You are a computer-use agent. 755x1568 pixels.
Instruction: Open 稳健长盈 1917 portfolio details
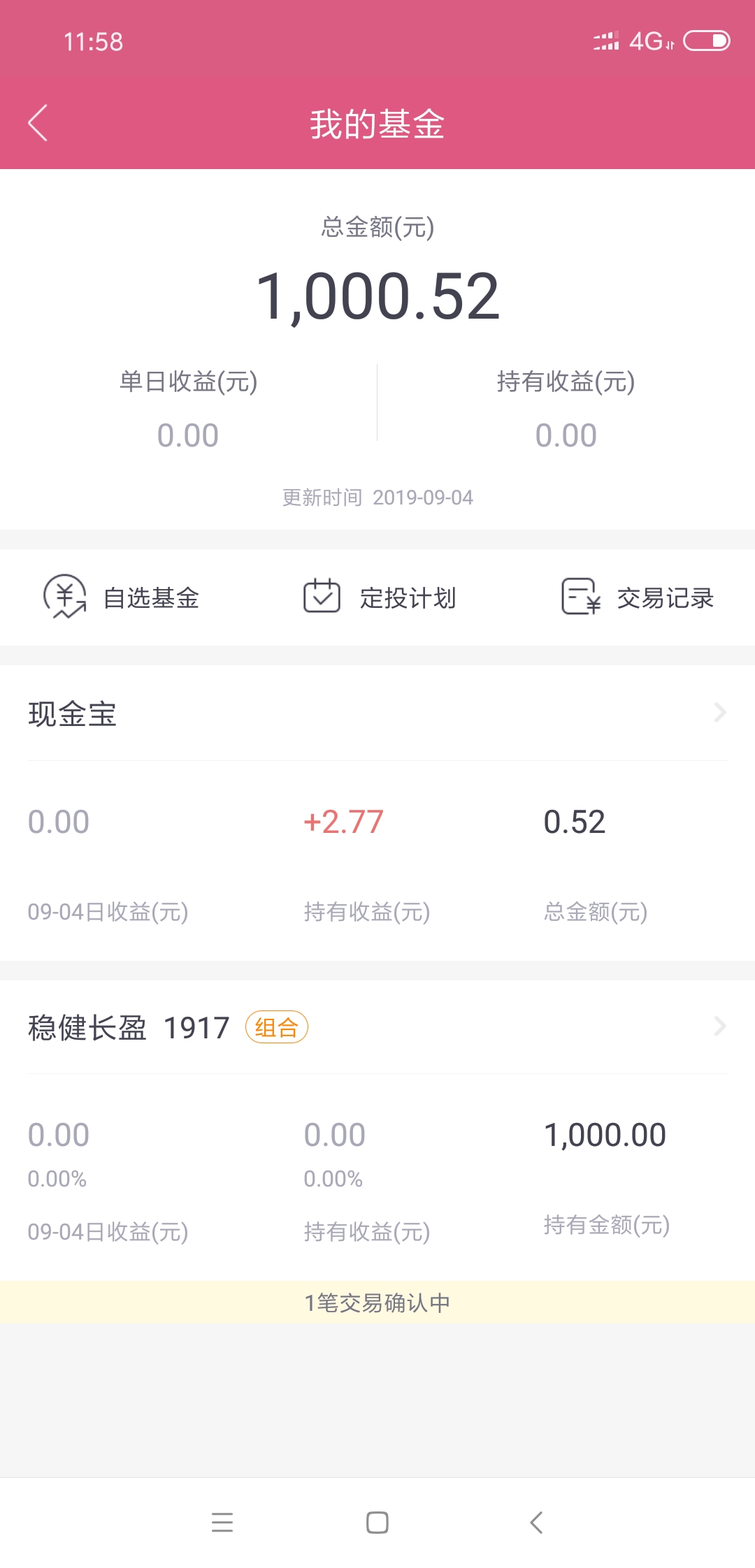[x=377, y=1027]
